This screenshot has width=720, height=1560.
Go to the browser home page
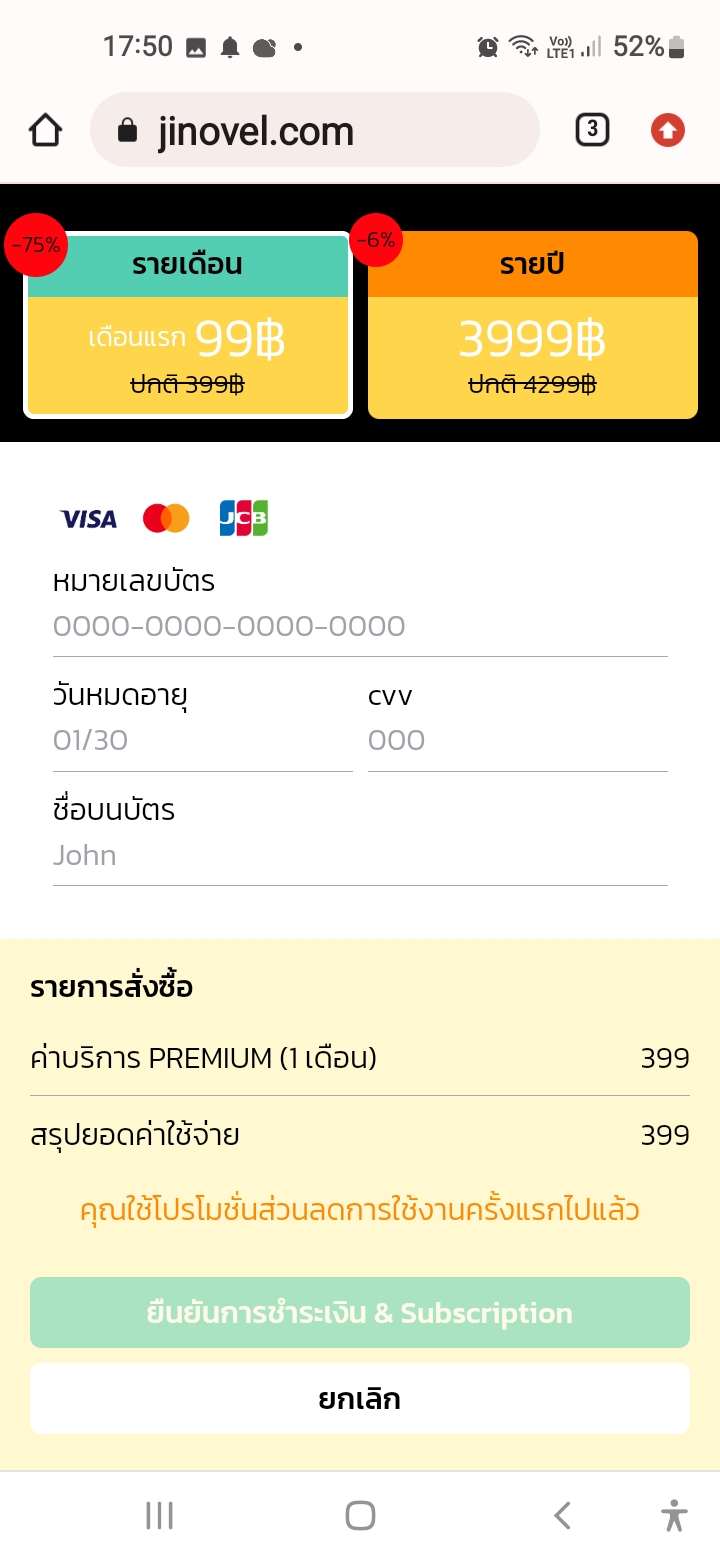pos(45,130)
